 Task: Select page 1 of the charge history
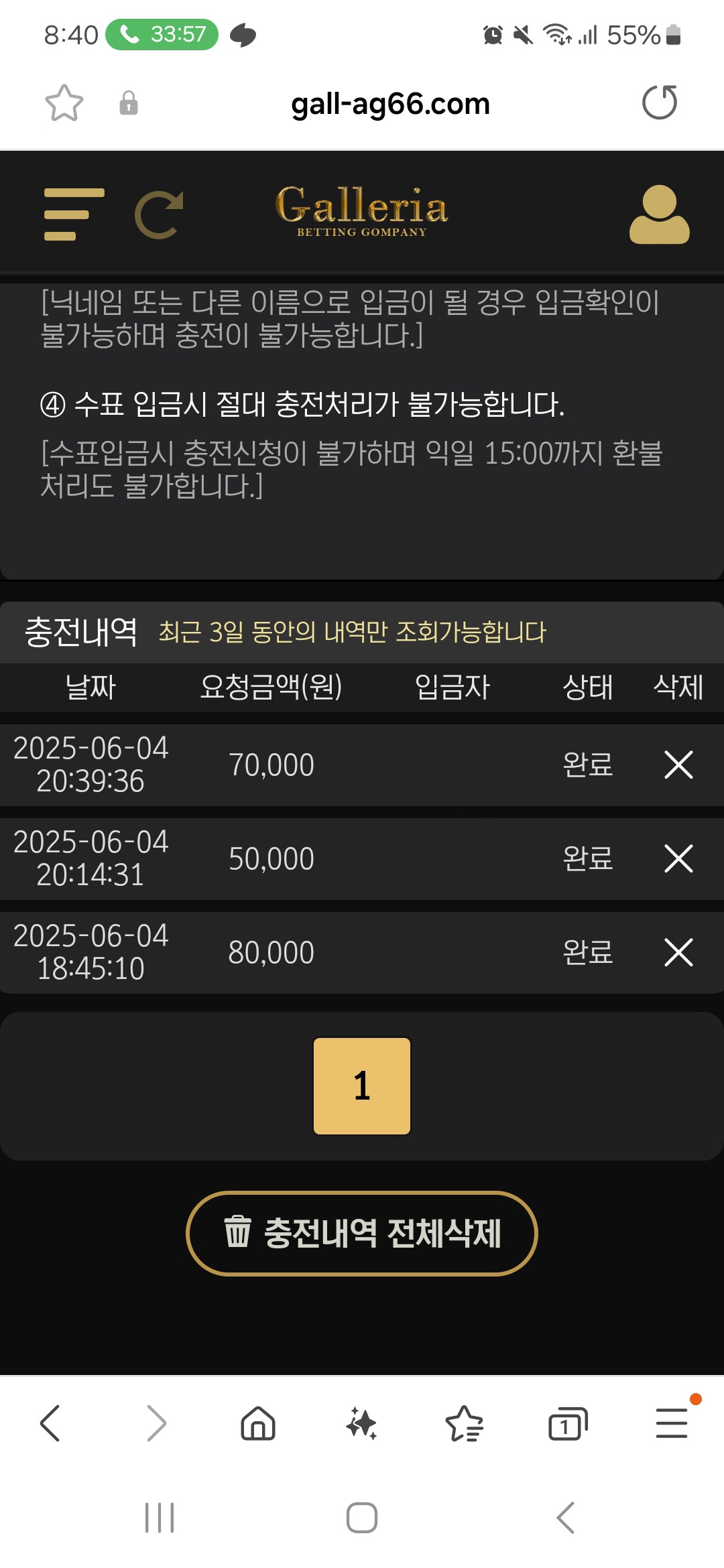point(362,1086)
